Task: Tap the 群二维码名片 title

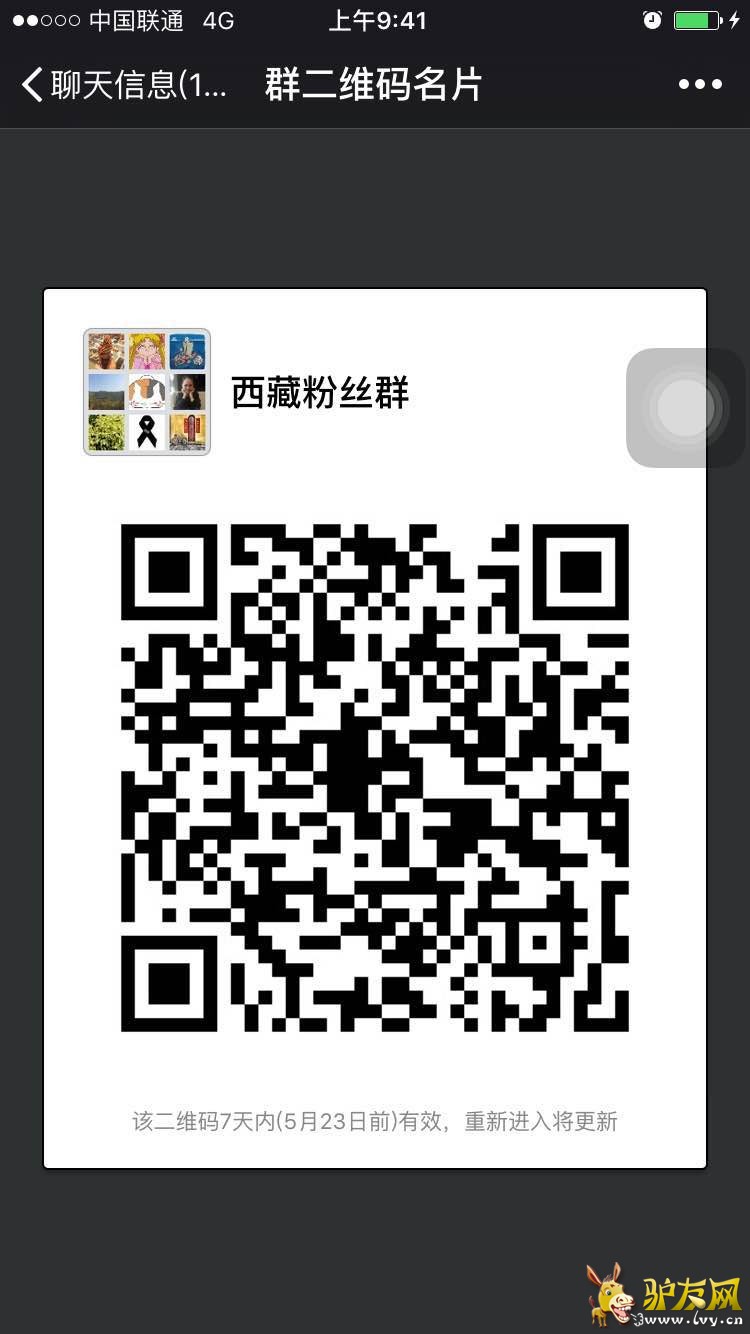Action: (x=372, y=85)
